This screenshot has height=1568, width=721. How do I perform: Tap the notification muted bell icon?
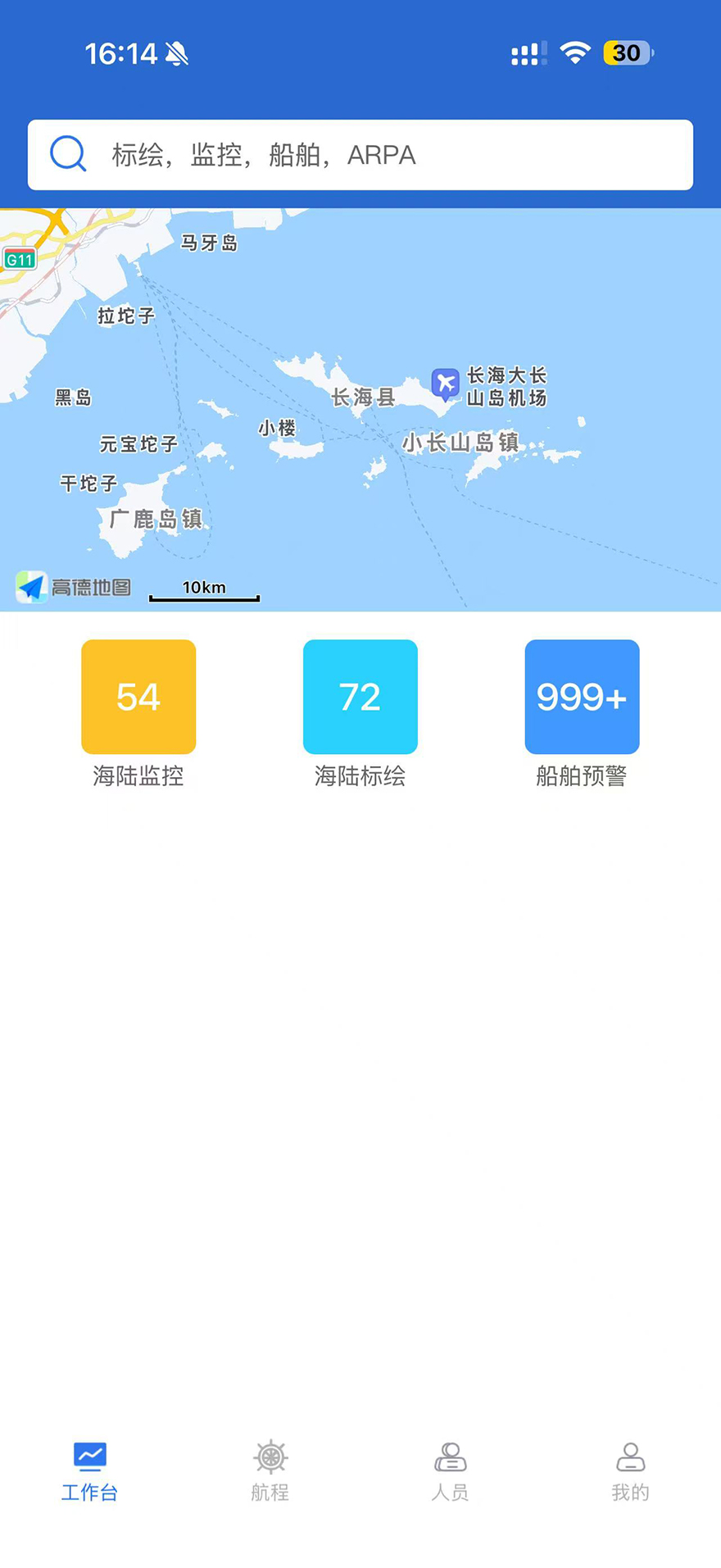(177, 52)
